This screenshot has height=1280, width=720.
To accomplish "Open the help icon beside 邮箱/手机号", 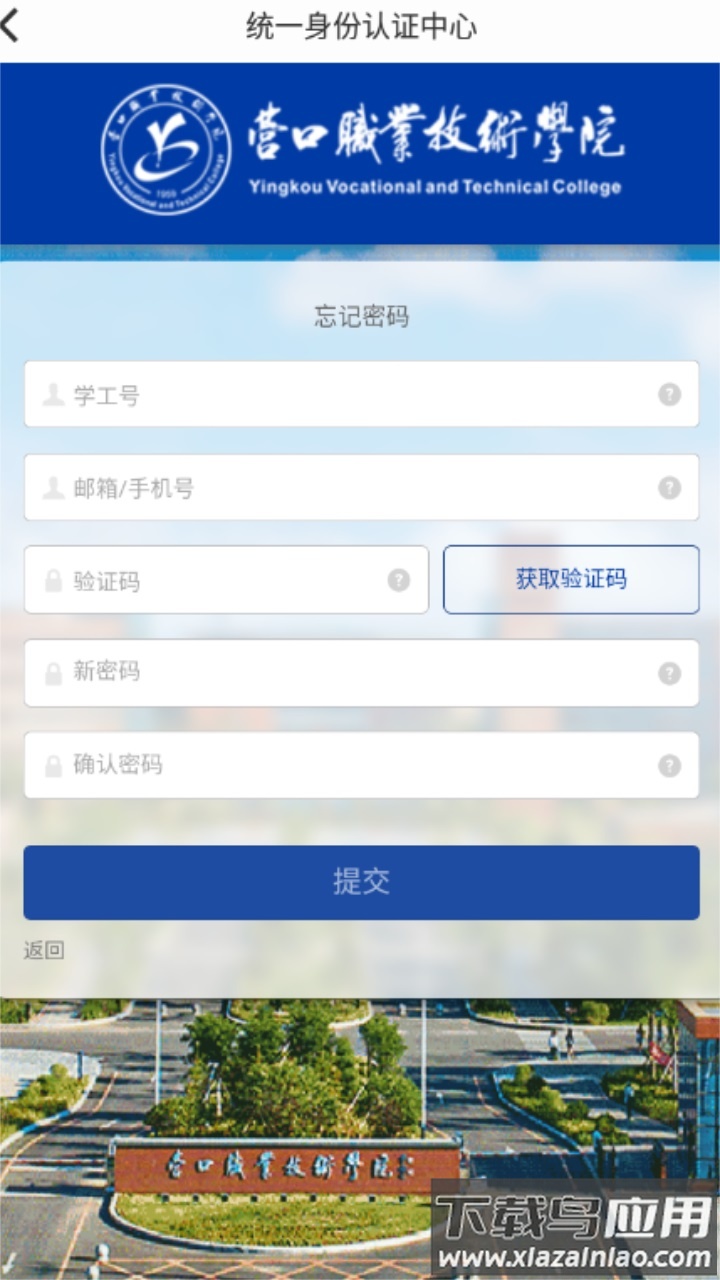I will point(668,488).
